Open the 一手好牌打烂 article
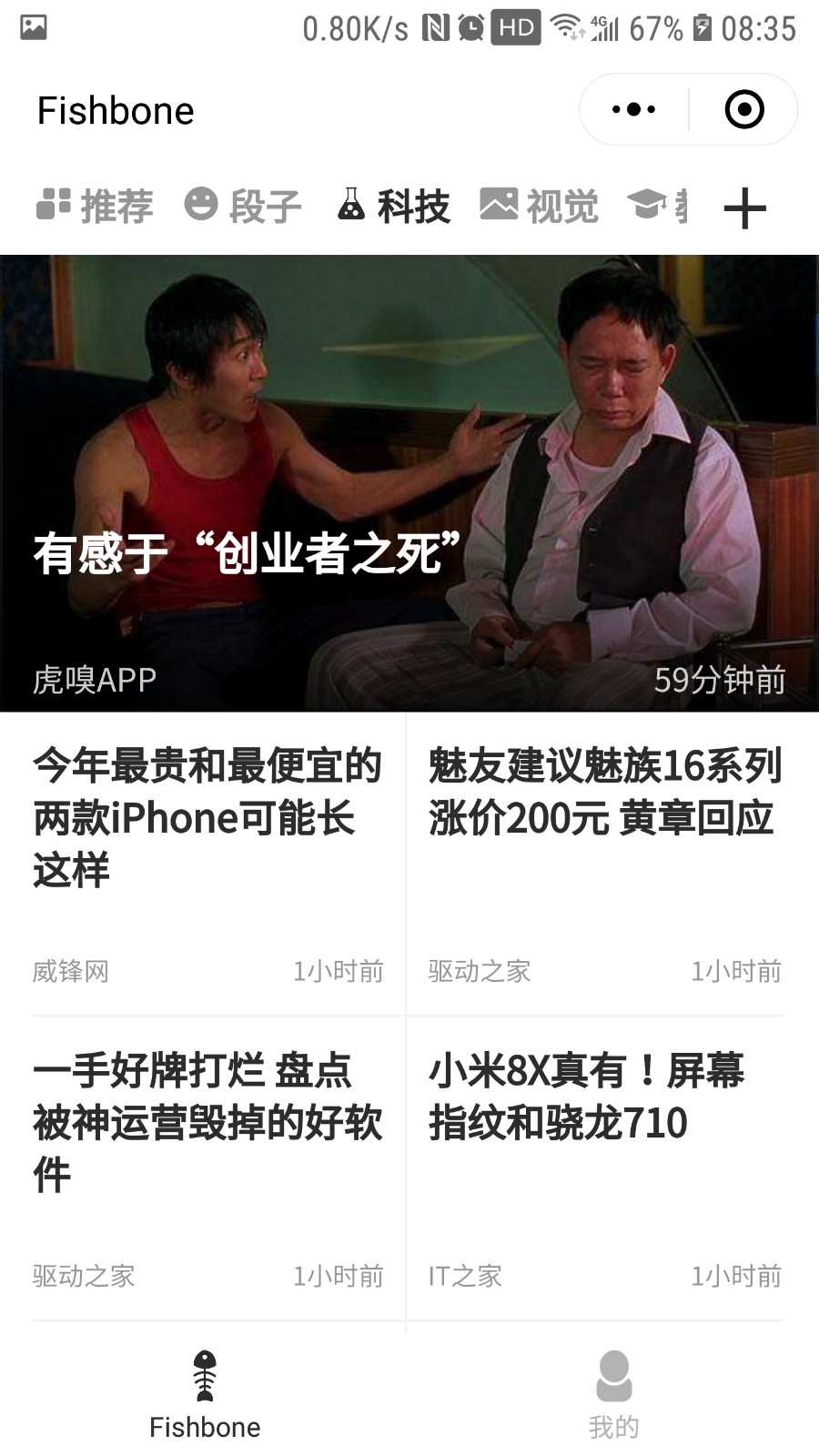Screen dimensions: 819x1456 [x=207, y=1169]
